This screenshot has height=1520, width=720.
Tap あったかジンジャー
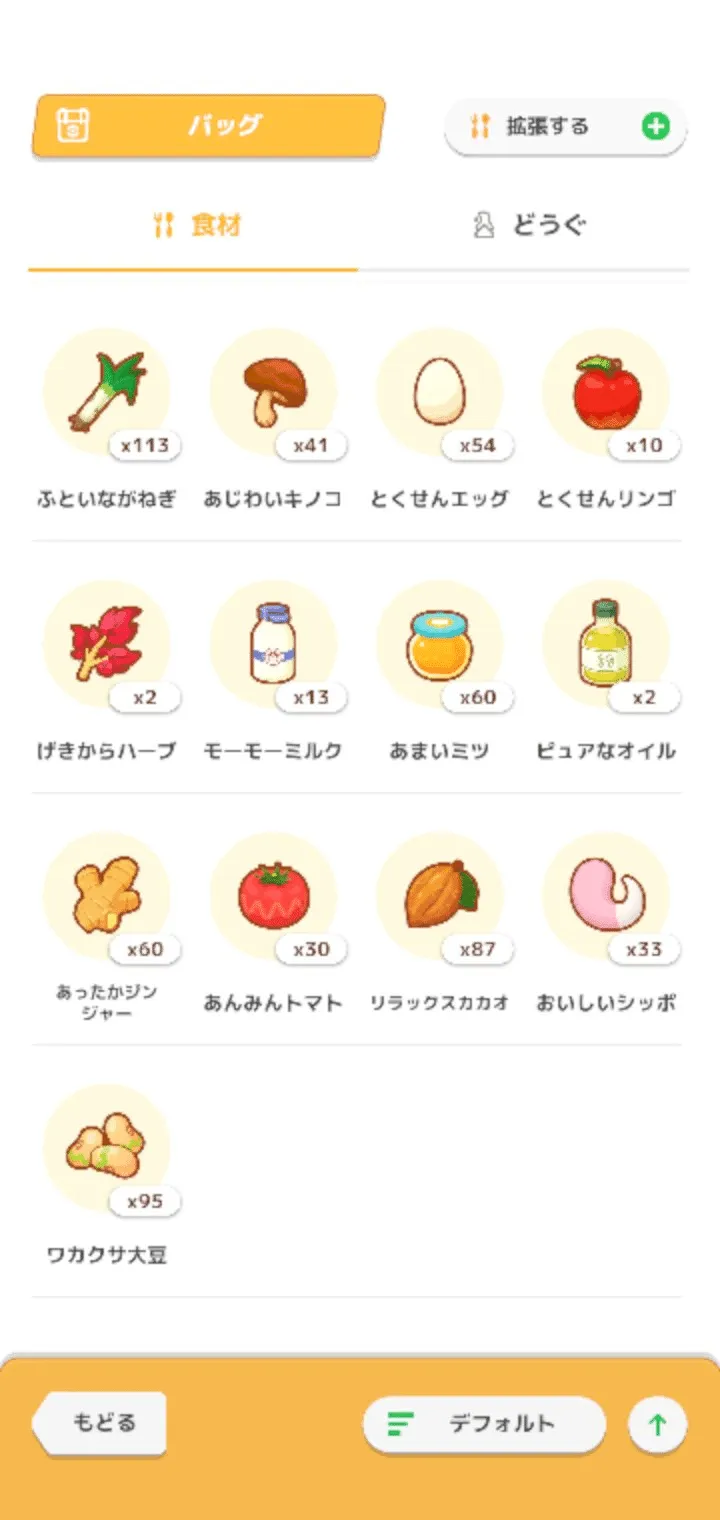click(107, 897)
